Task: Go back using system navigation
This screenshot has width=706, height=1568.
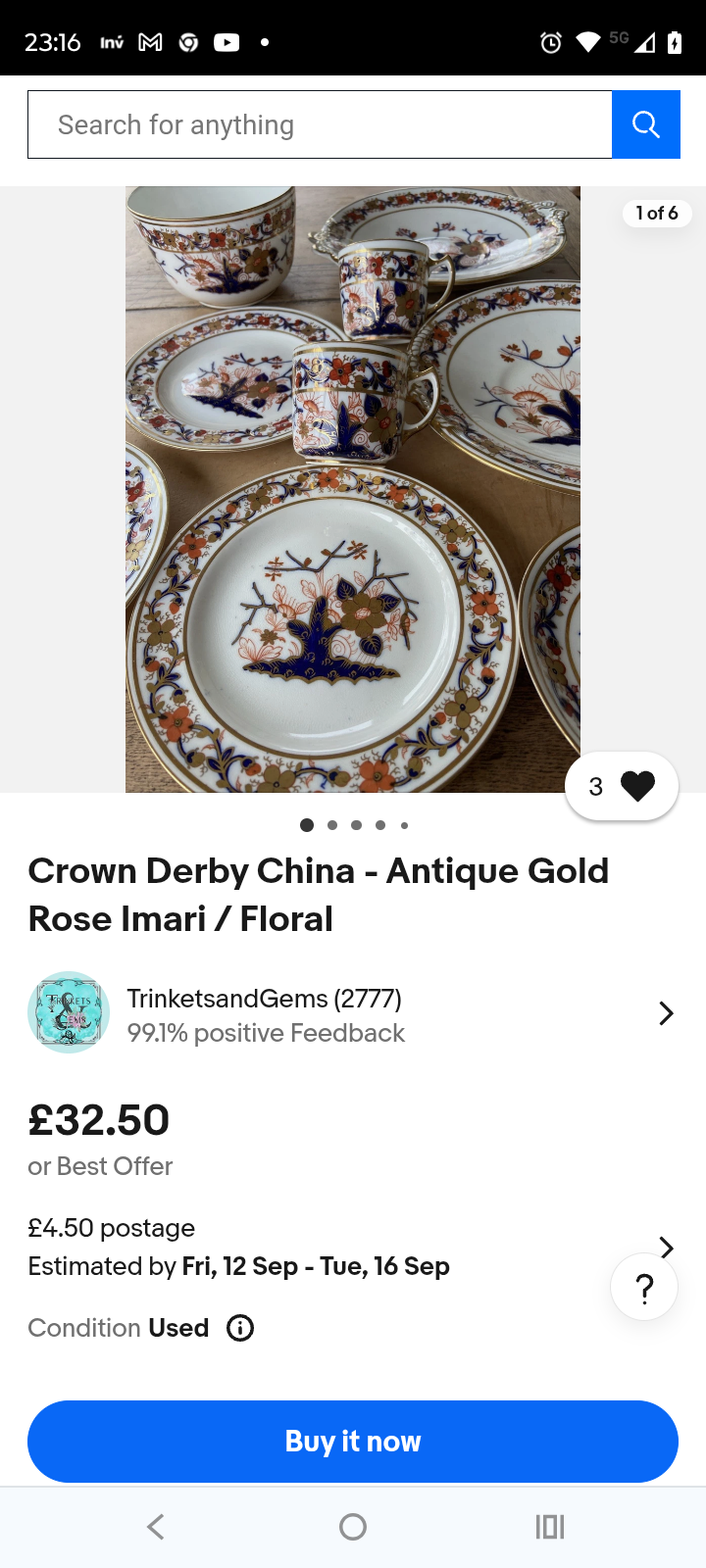Action: point(155,1527)
